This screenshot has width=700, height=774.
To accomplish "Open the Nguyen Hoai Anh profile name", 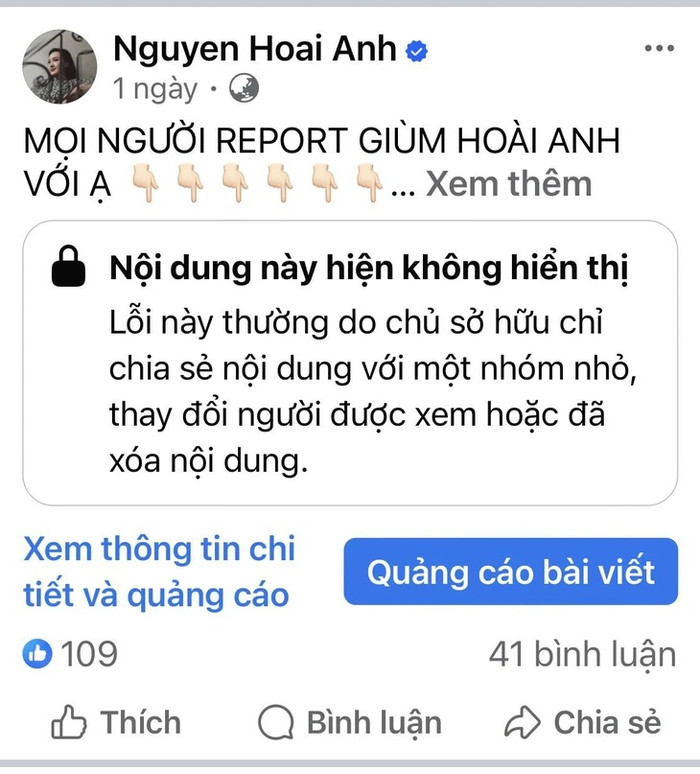I will [255, 48].
